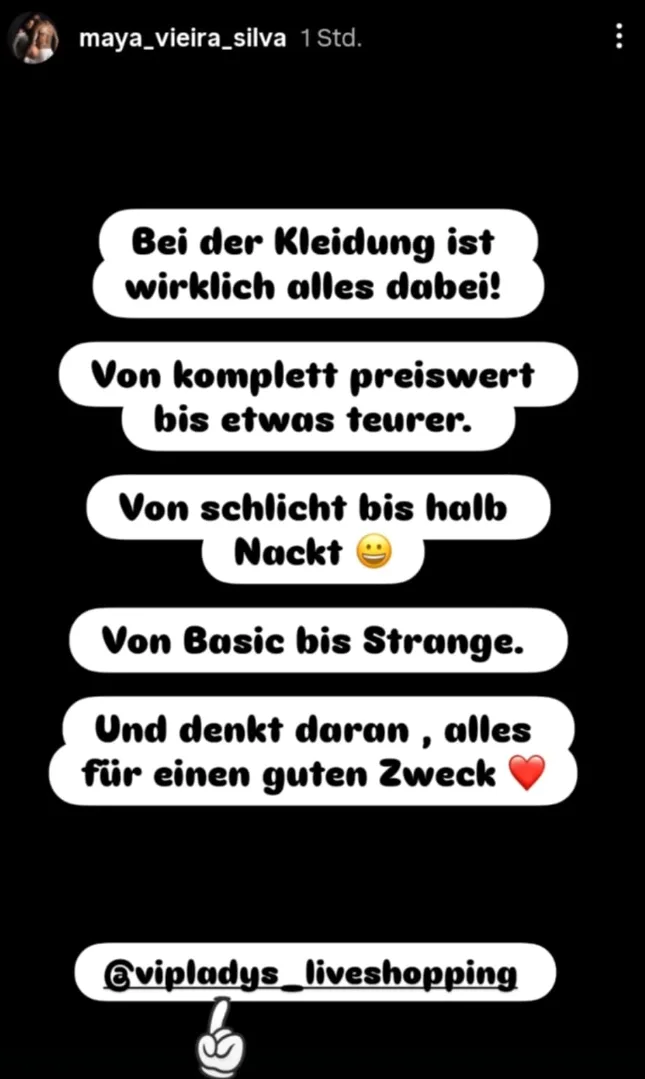This screenshot has width=645, height=1079.
Task: Tap the @vipladys_liveshopping mention
Action: coord(314,972)
